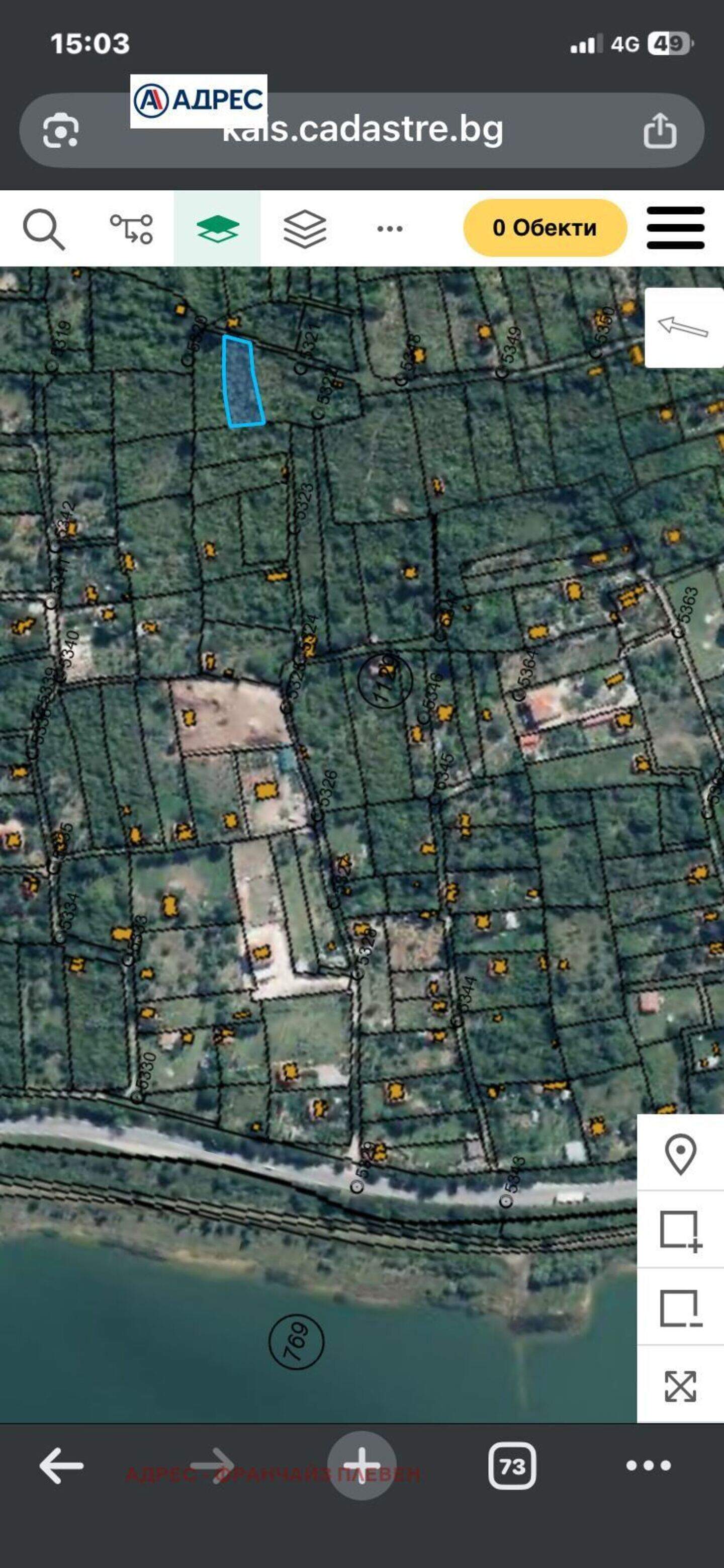The width and height of the screenshot is (724, 1568).
Task: Tap the north arrow orientation button
Action: pos(684,327)
